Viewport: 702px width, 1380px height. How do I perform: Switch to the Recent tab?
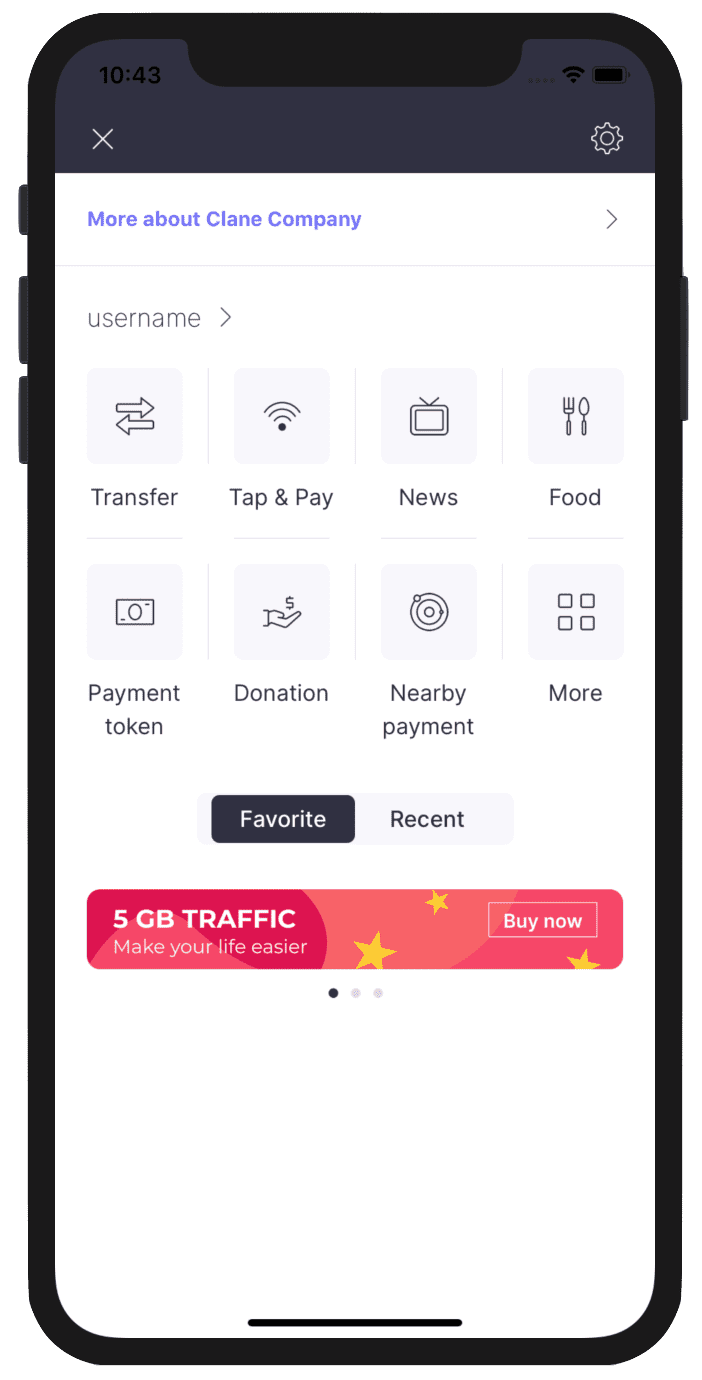427,819
